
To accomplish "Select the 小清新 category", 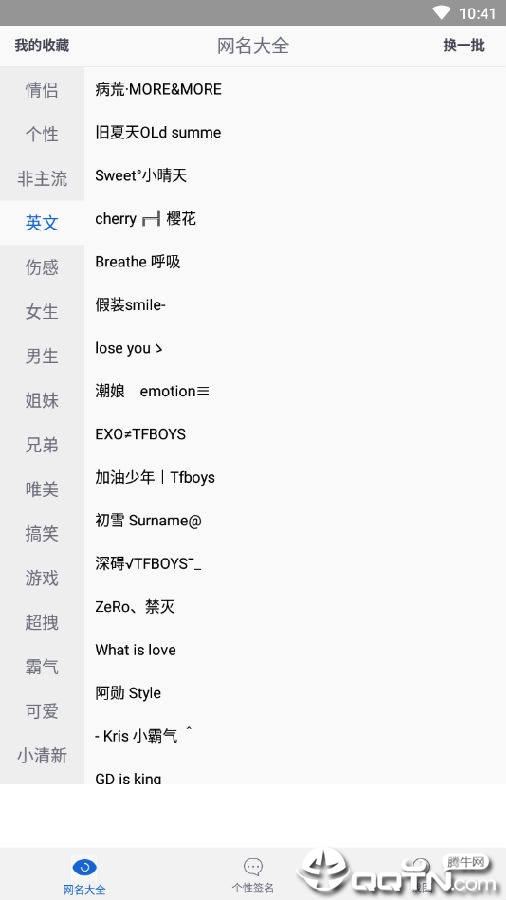I will click(42, 755).
